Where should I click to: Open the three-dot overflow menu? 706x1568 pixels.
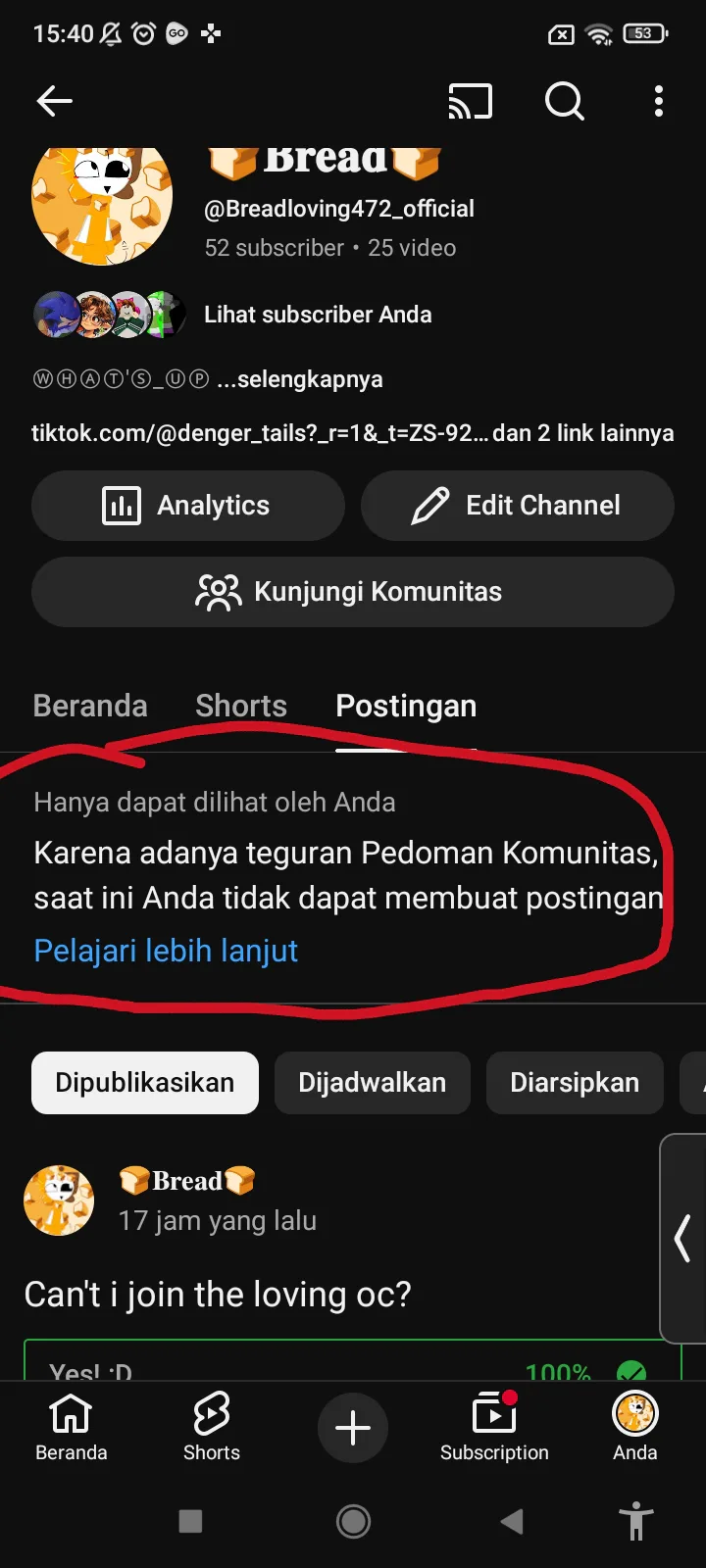click(659, 101)
